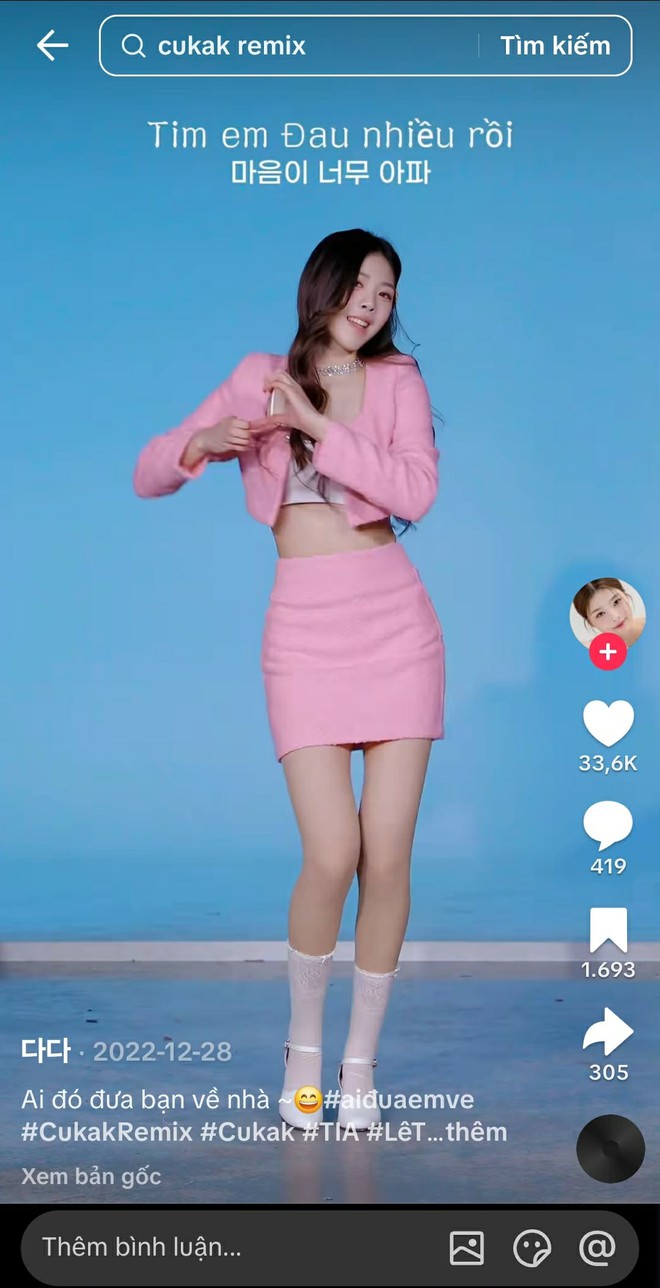
Task: Open the 다다 creator username
Action: pyautogui.click(x=46, y=1052)
